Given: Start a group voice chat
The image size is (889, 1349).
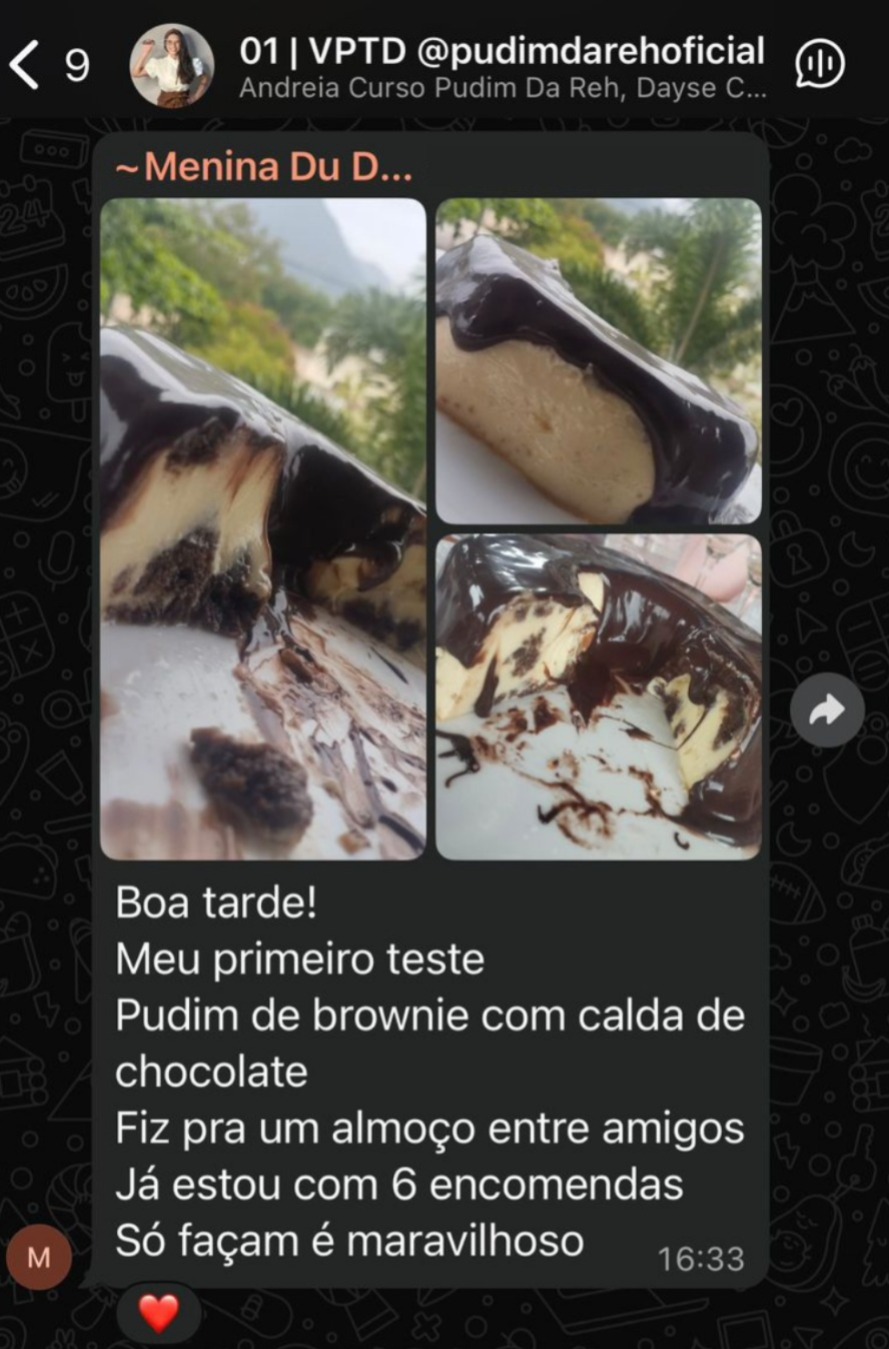Looking at the screenshot, I should (x=820, y=65).
